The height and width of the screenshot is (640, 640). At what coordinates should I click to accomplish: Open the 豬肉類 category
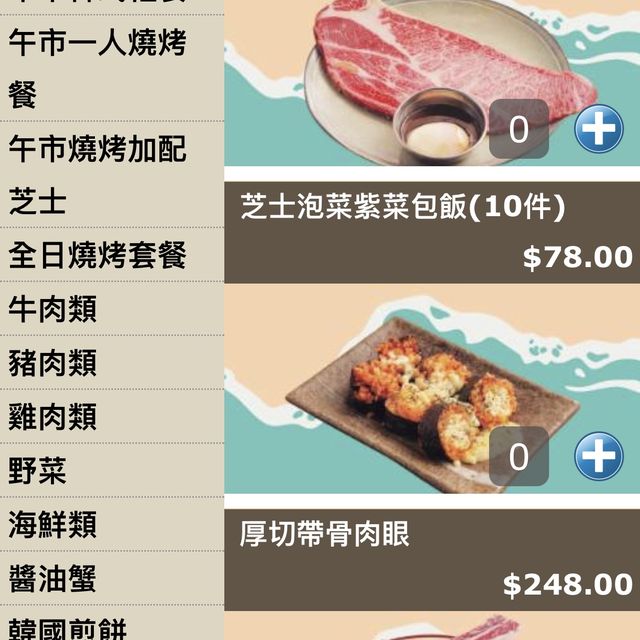tap(112, 362)
